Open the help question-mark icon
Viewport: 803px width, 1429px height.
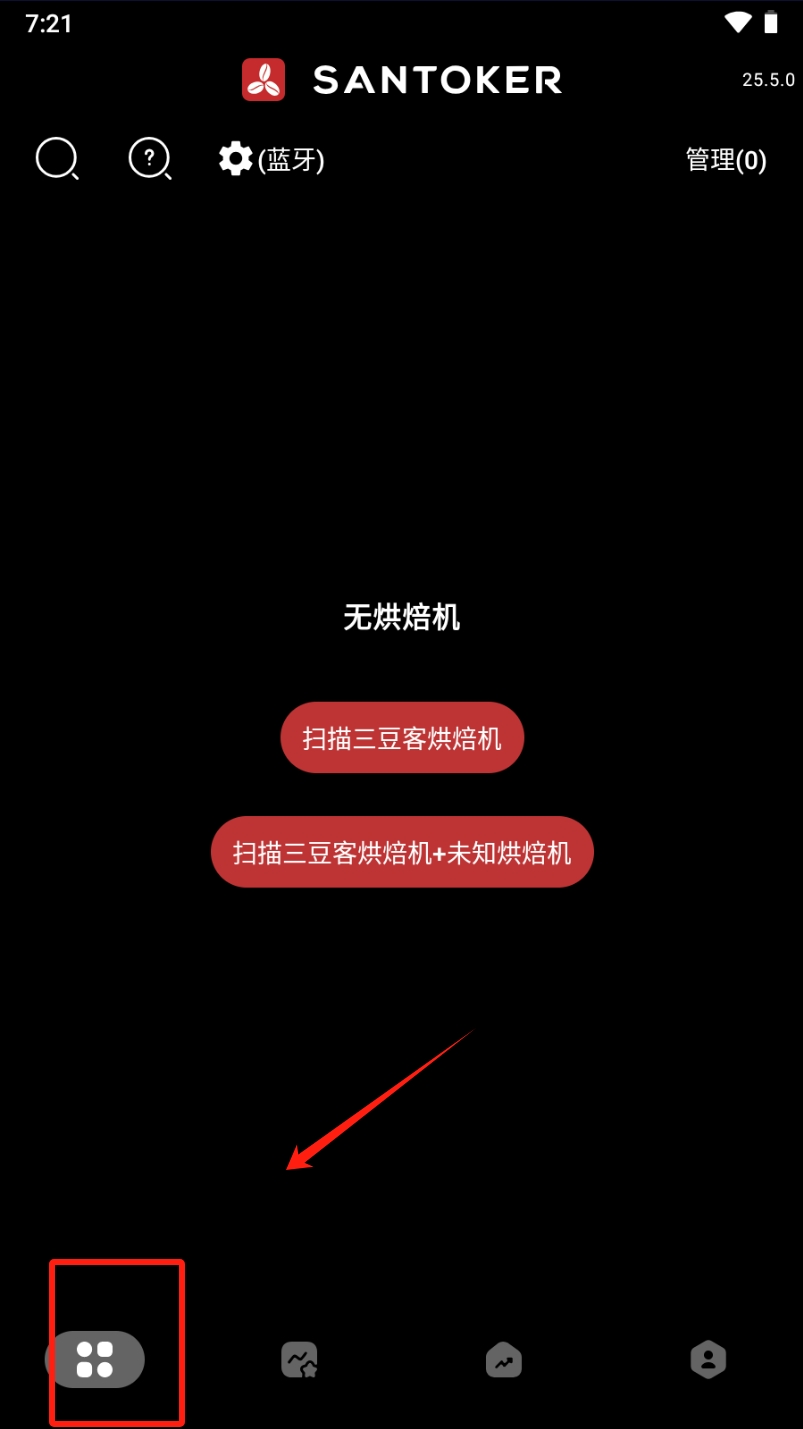[150, 158]
